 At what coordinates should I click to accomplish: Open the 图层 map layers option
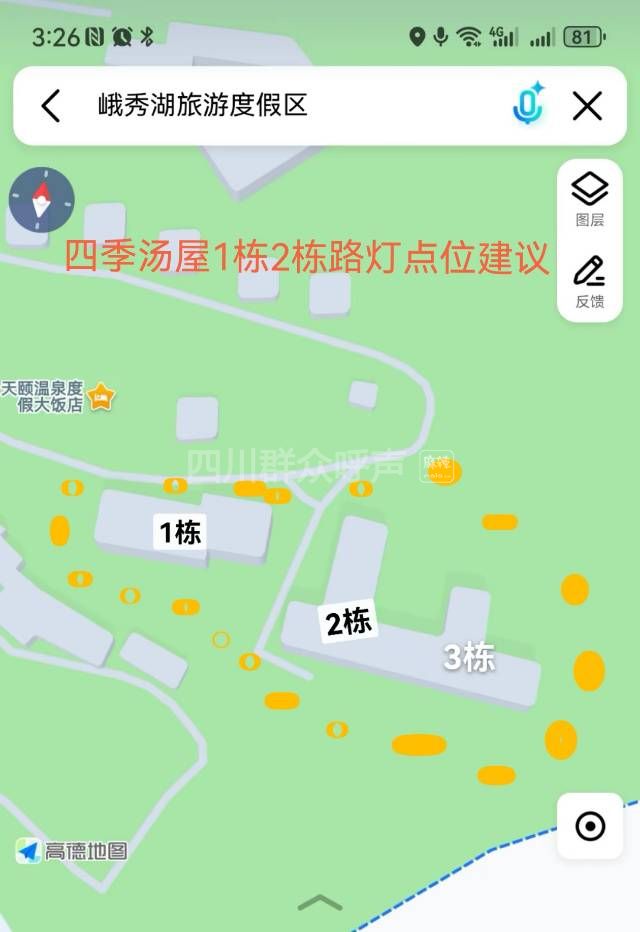[590, 199]
